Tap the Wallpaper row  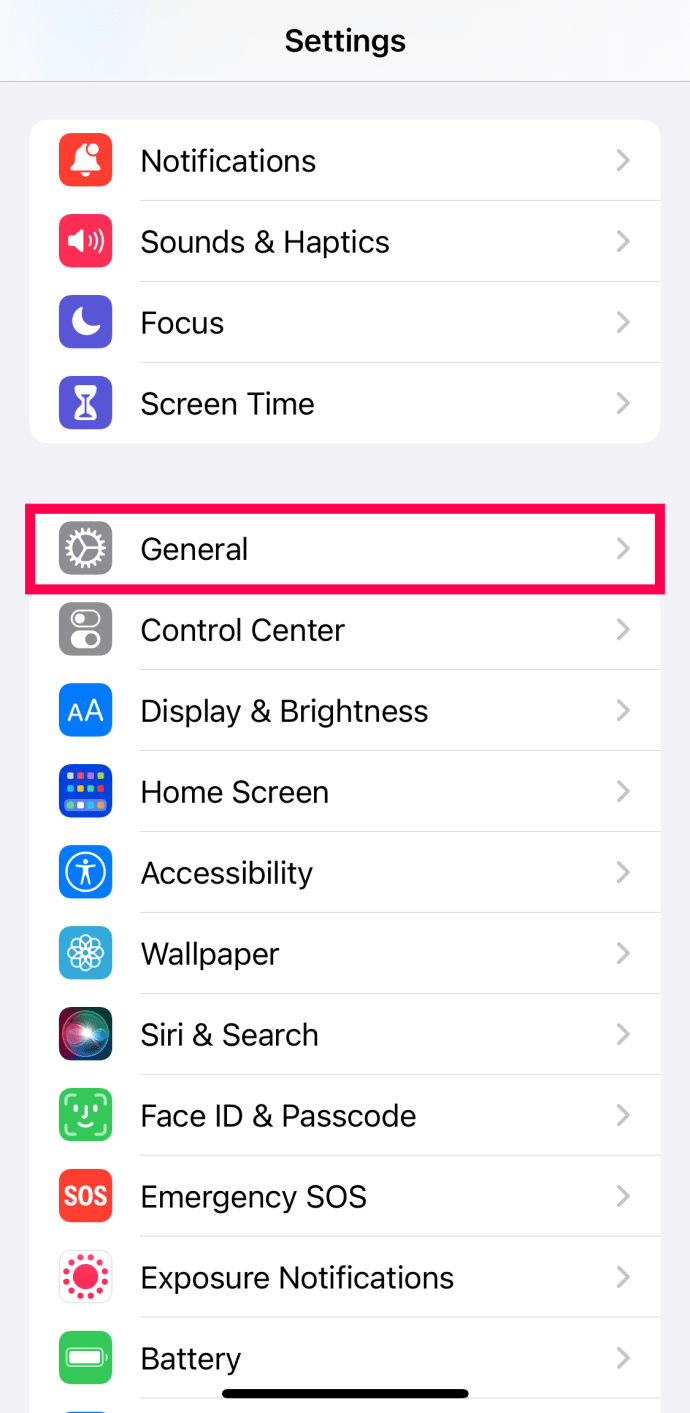tap(209, 954)
